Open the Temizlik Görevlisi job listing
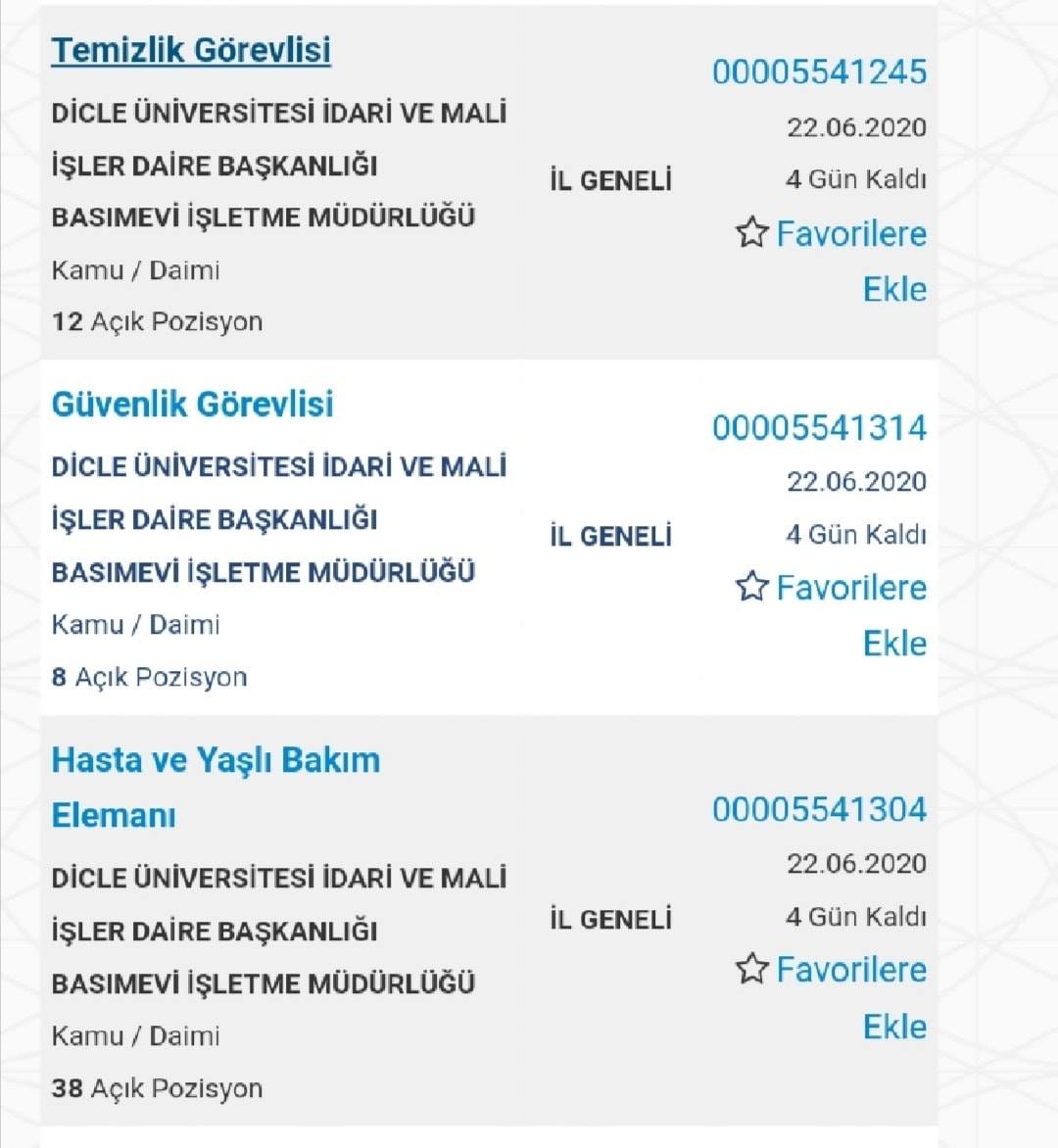The image size is (1058, 1148). pos(191,51)
